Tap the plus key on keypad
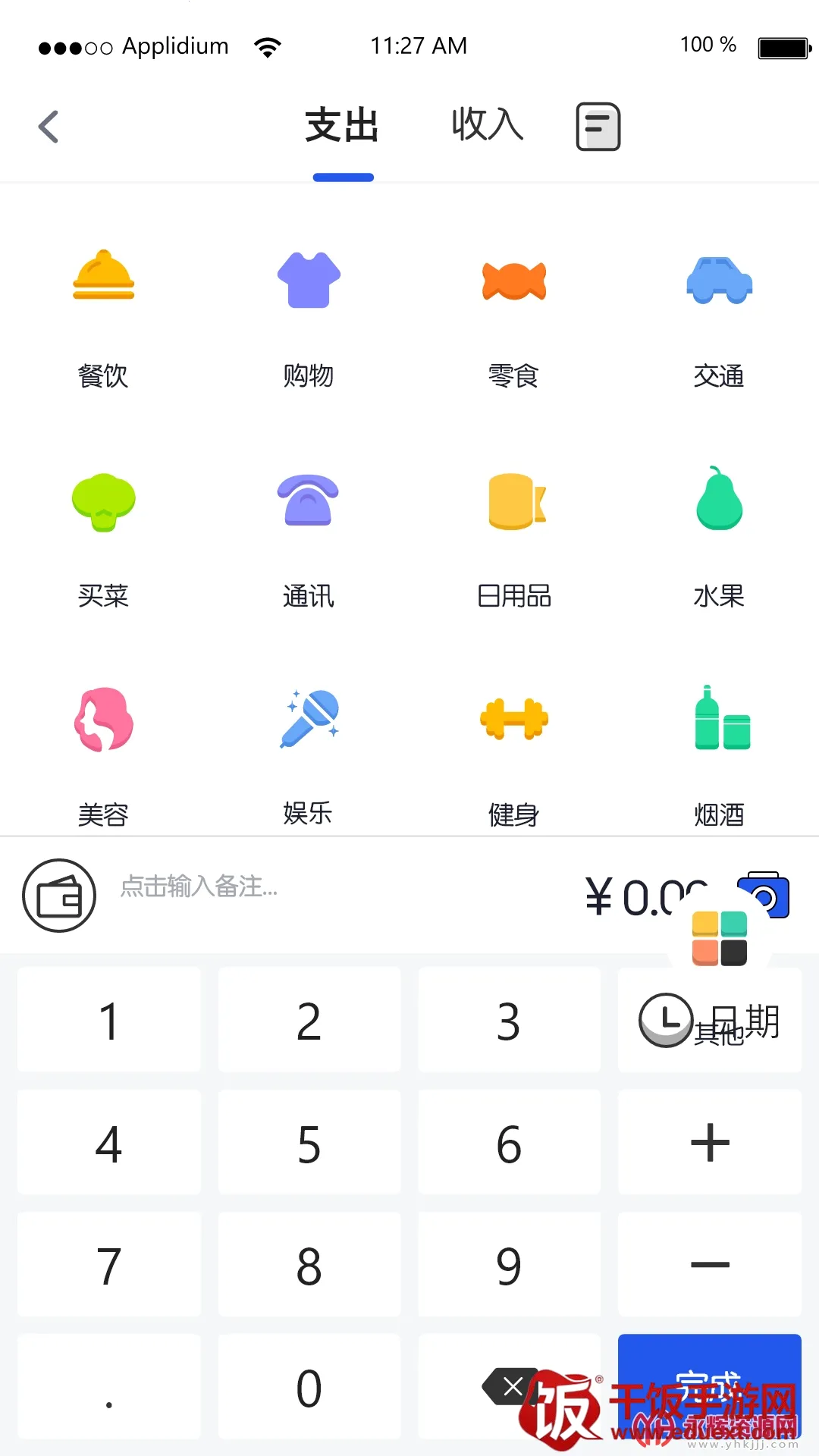The image size is (819, 1456). click(710, 1143)
